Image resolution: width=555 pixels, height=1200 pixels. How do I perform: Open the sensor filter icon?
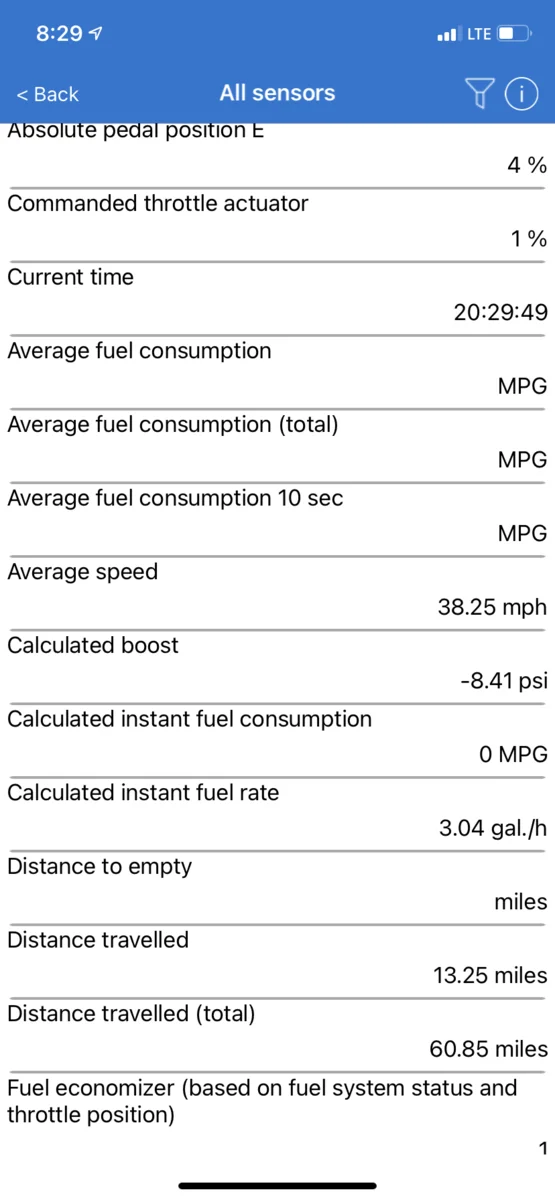[480, 94]
